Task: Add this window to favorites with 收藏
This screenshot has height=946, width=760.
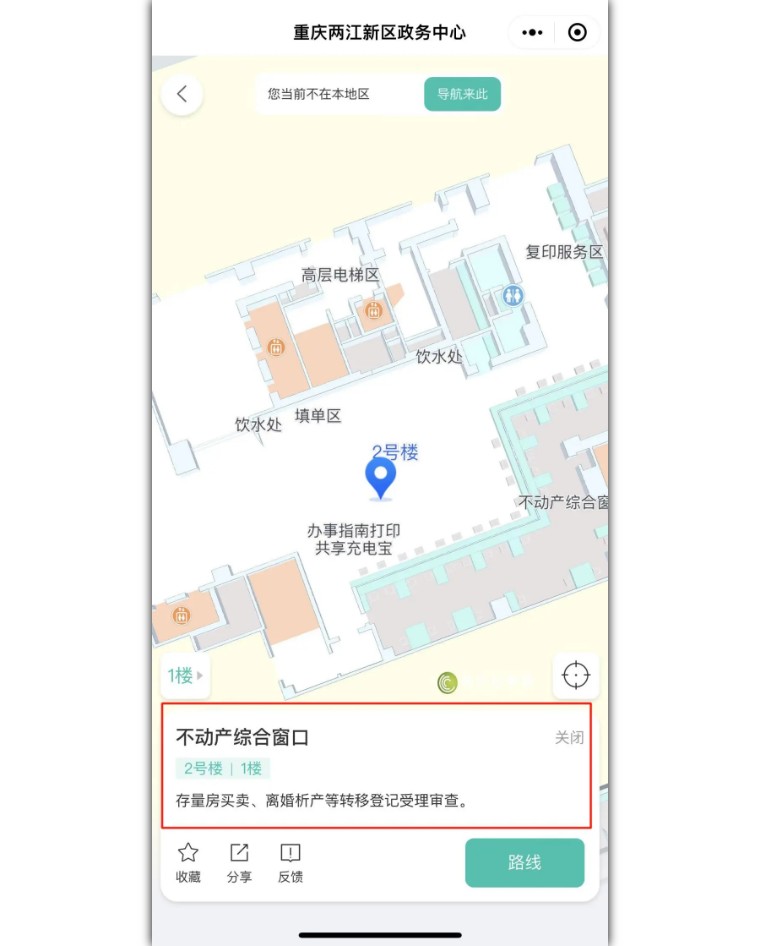Action: 188,862
